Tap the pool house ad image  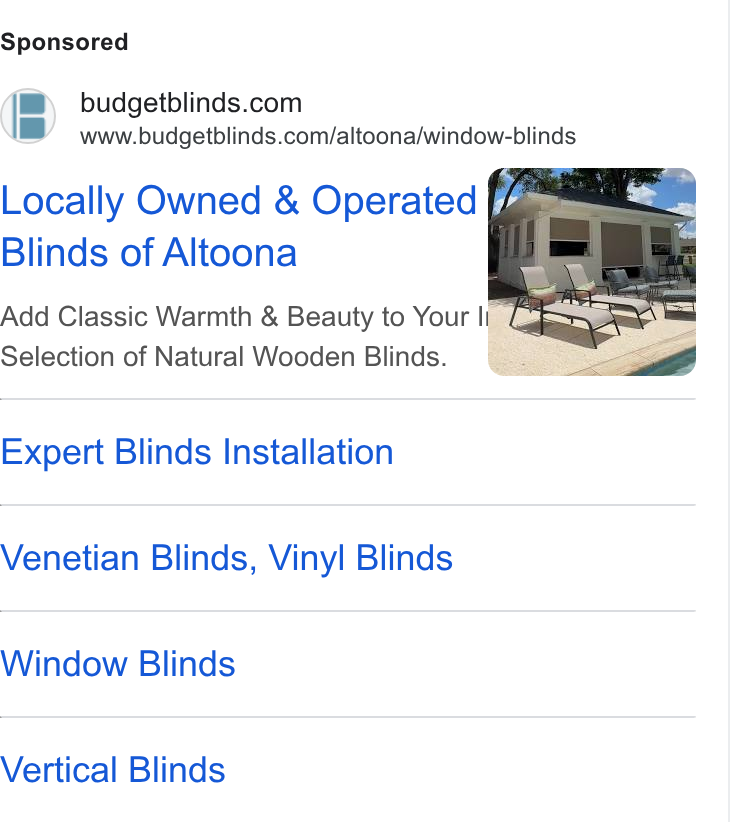[x=592, y=272]
